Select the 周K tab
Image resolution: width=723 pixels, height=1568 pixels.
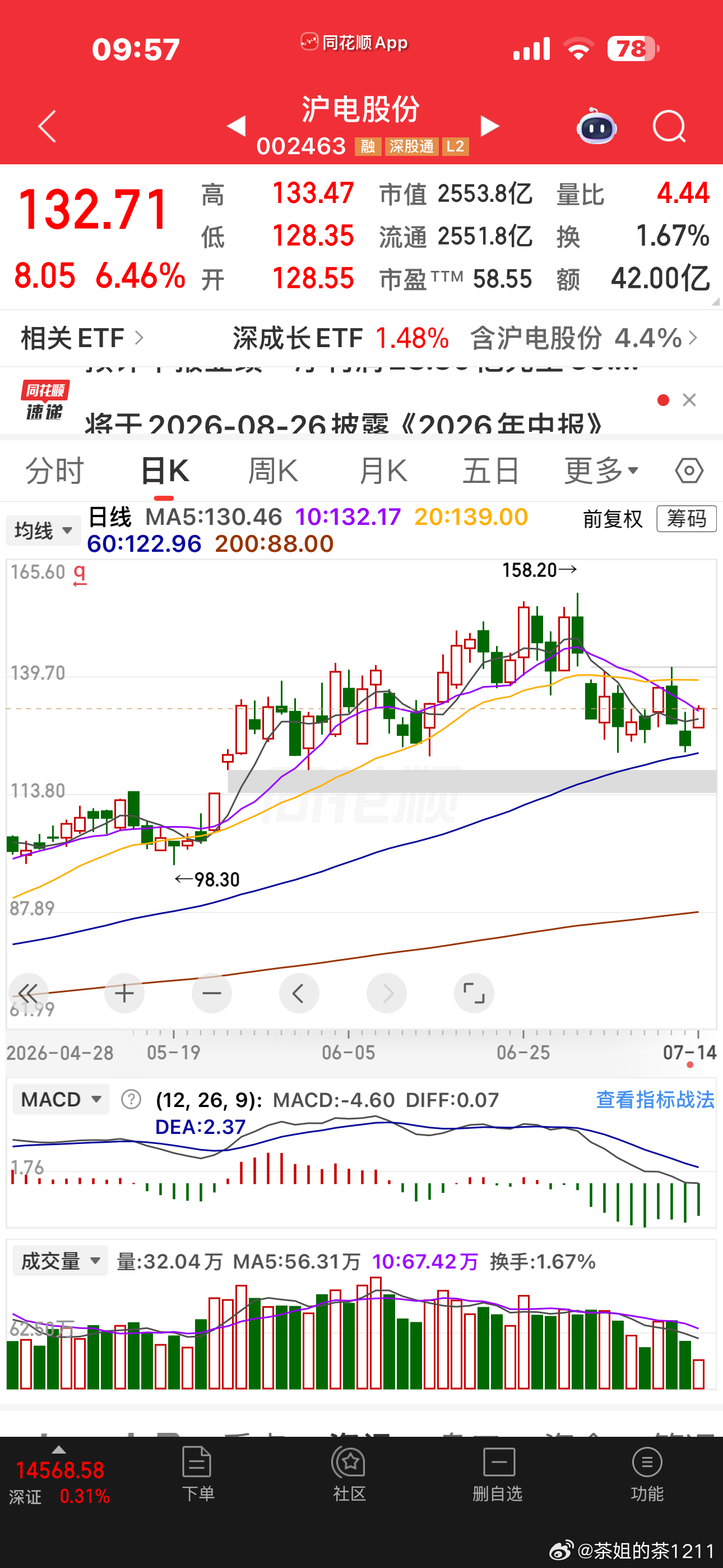coord(274,471)
